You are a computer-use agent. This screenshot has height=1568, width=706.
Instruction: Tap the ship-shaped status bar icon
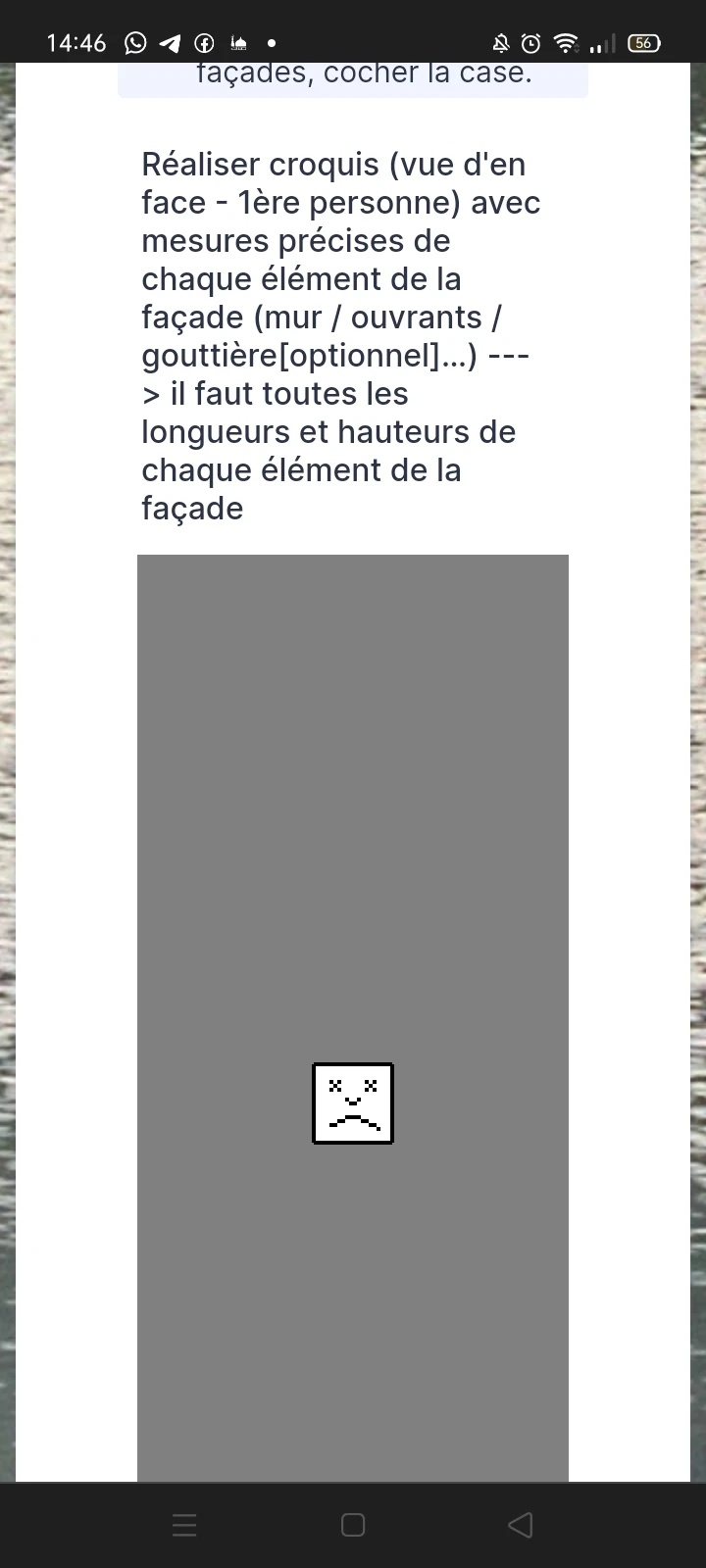[x=236, y=42]
